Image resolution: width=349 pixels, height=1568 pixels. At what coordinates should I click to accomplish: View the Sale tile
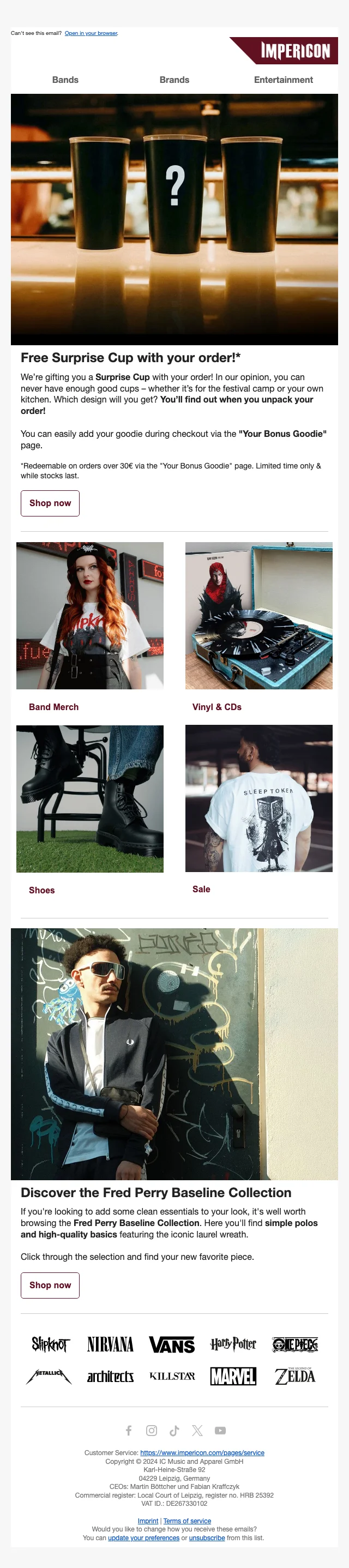[x=258, y=798]
